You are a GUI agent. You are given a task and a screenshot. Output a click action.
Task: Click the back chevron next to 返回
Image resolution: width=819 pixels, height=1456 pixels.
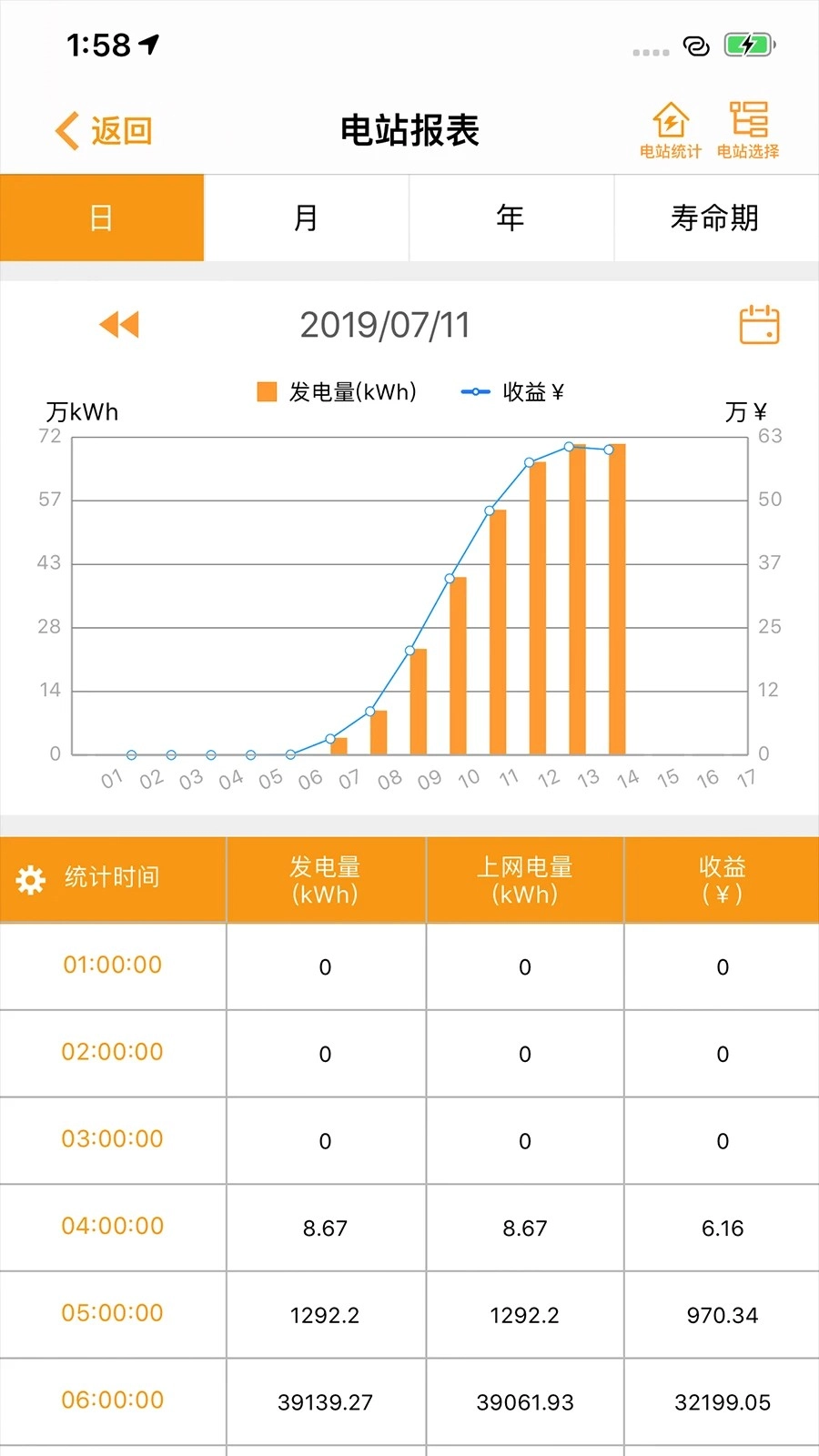65,129
